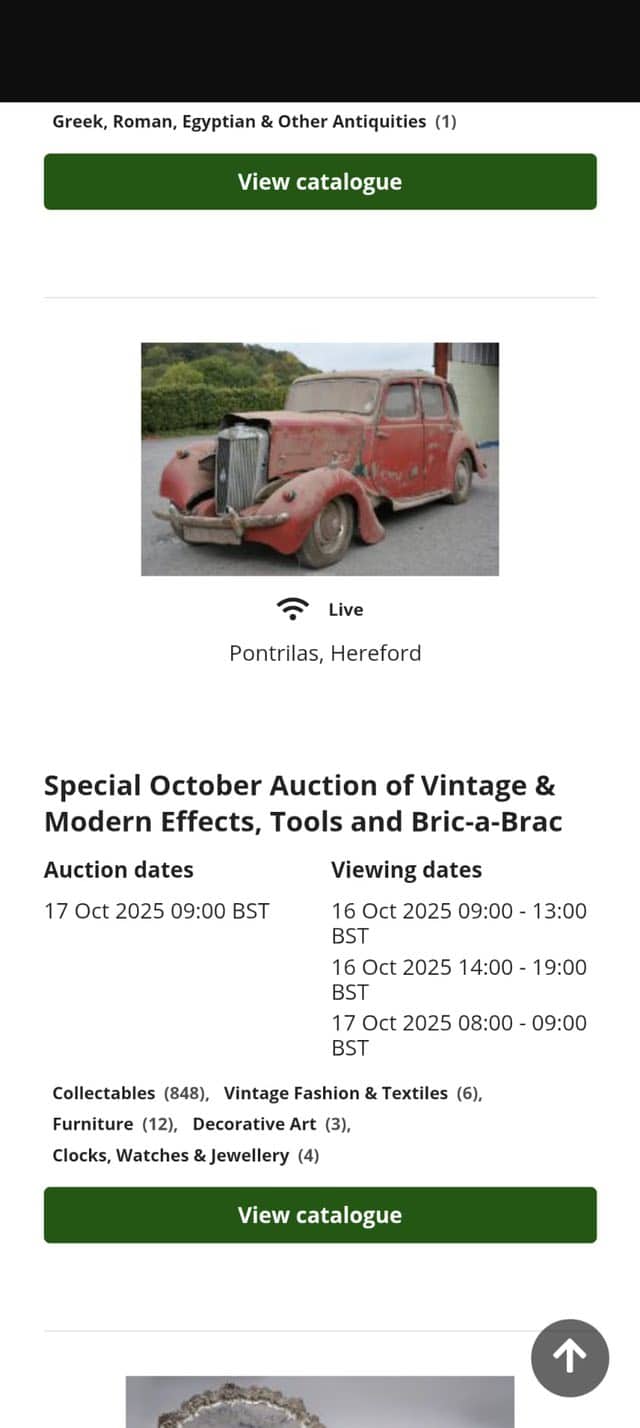Image resolution: width=640 pixels, height=1428 pixels.
Task: Browse the Decorative Art category
Action: pos(254,1124)
